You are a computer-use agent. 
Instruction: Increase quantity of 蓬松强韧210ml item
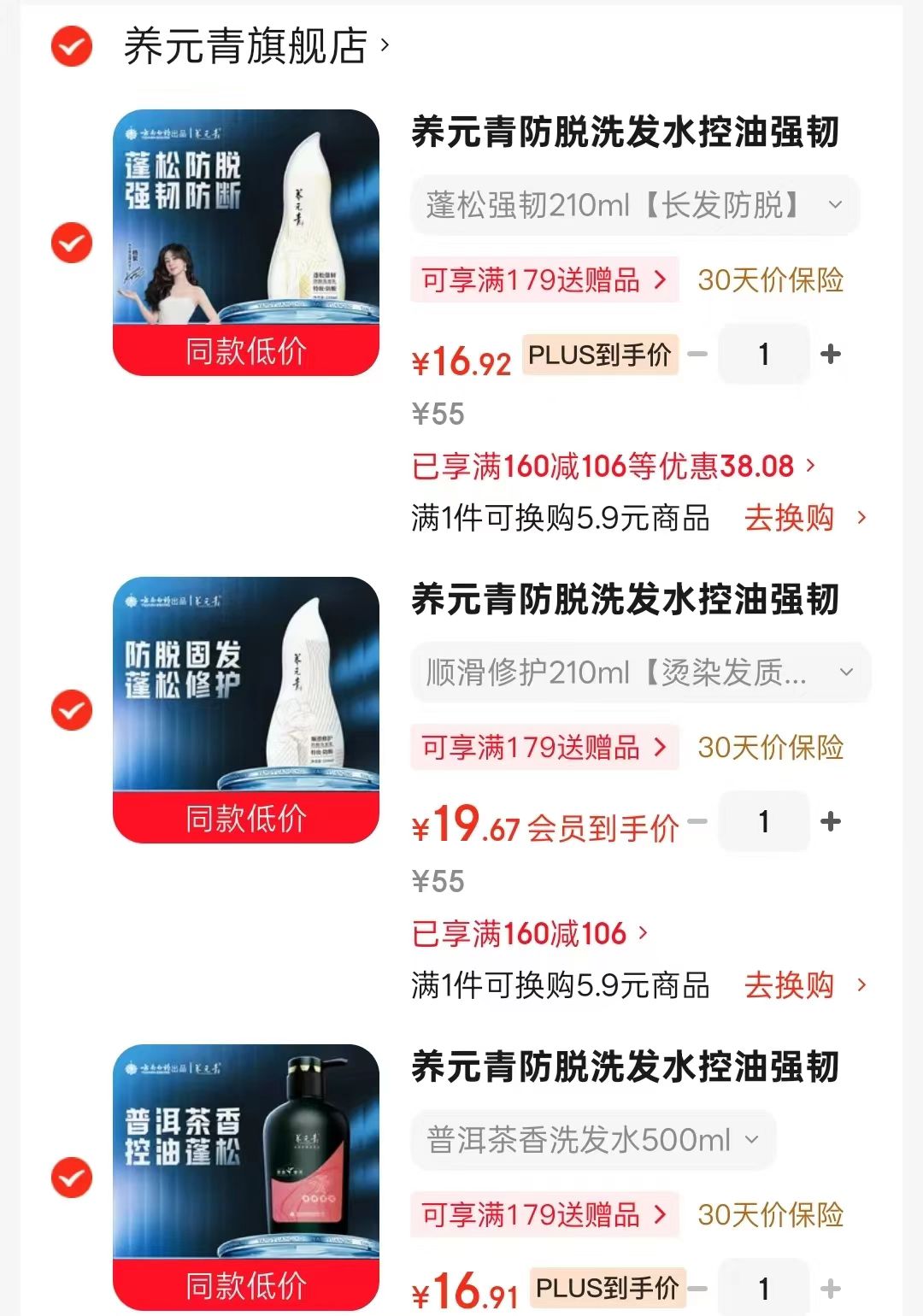[831, 354]
